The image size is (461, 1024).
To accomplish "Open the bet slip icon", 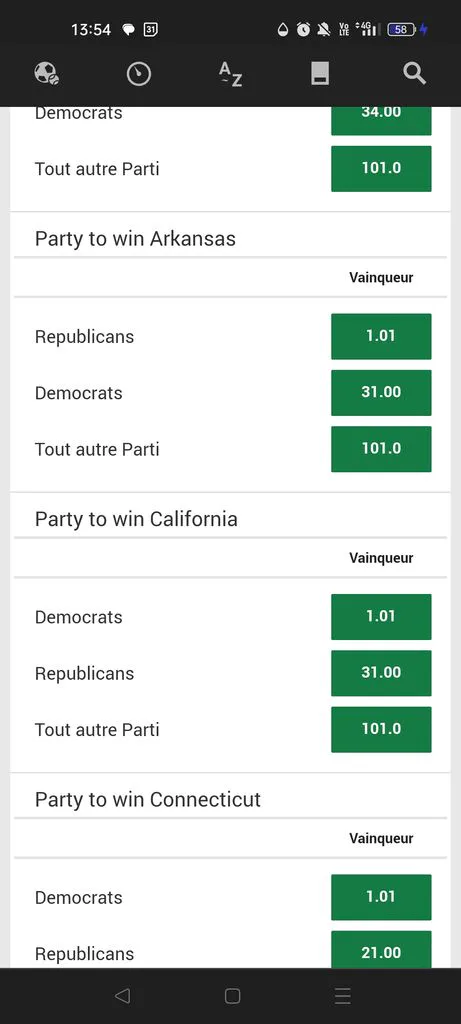I will click(x=320, y=74).
